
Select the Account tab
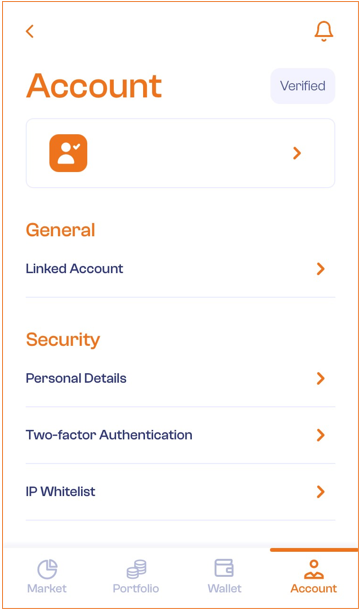tap(314, 576)
